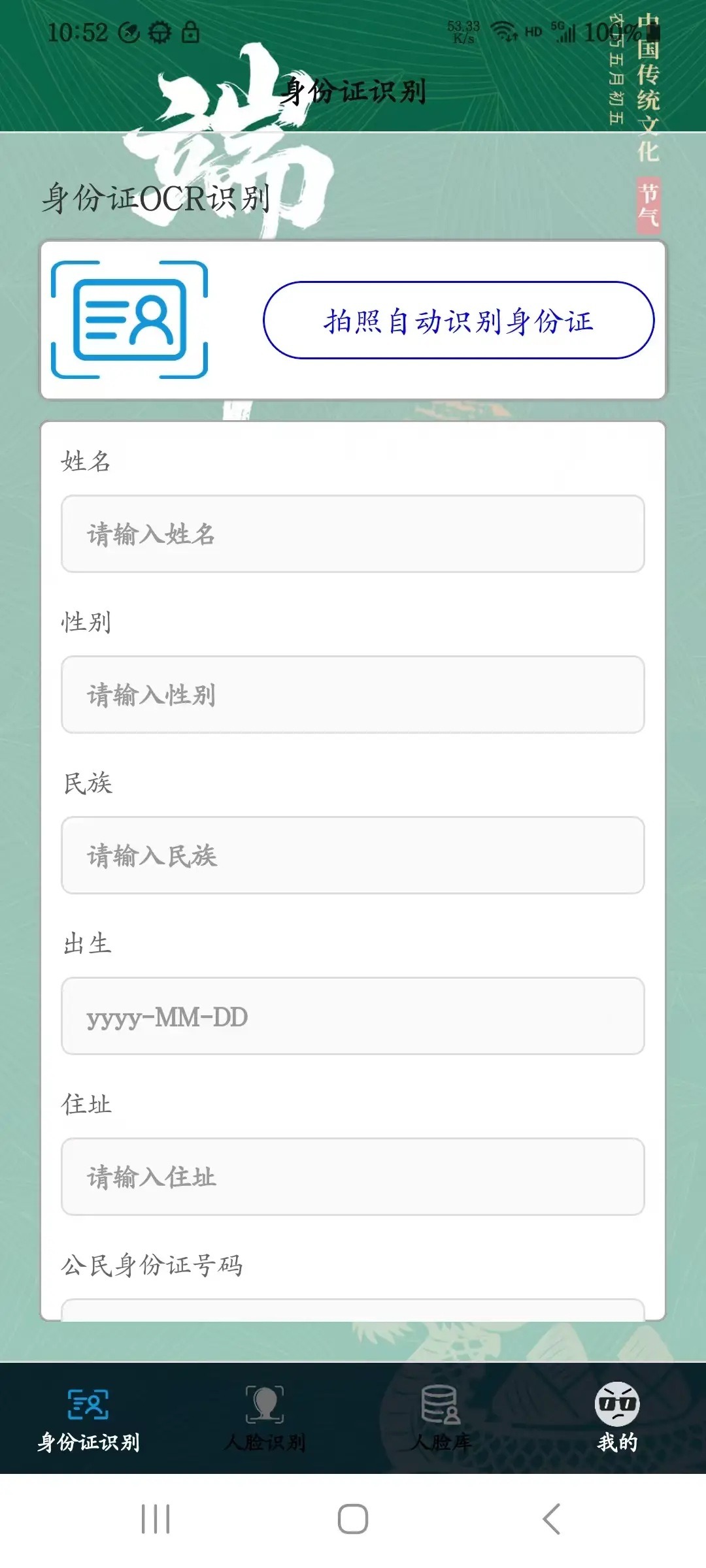706x1568 pixels.
Task: Go to the 我的 tab
Action: pos(617,1418)
